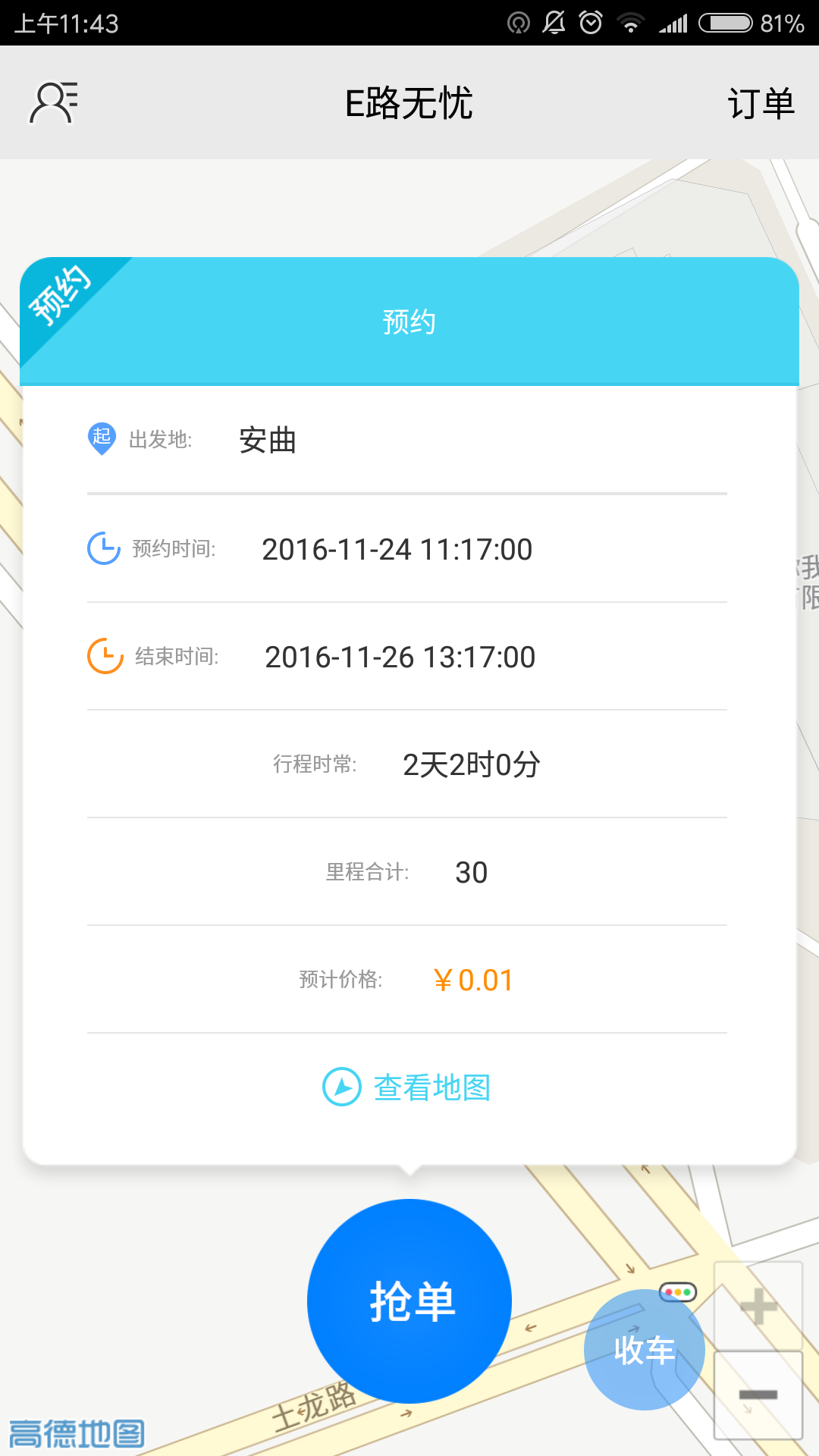This screenshot has width=819, height=1456.
Task: Toggle the 收车 stop-service control
Action: [x=644, y=1348]
